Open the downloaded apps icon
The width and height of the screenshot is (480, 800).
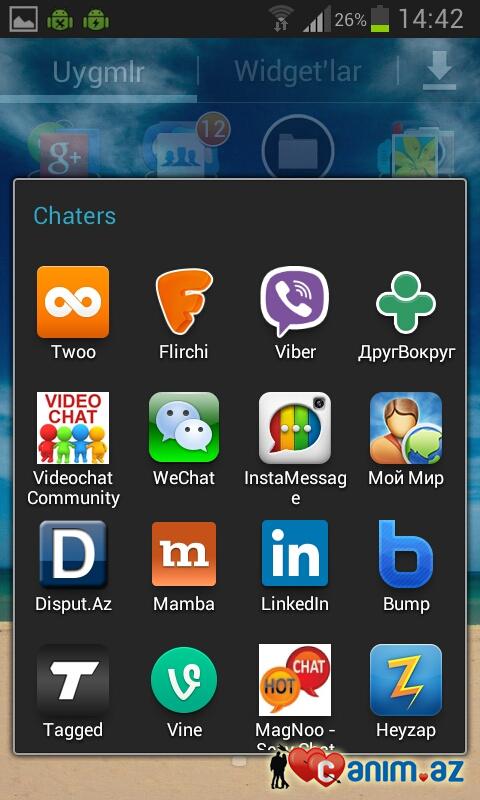tap(439, 71)
